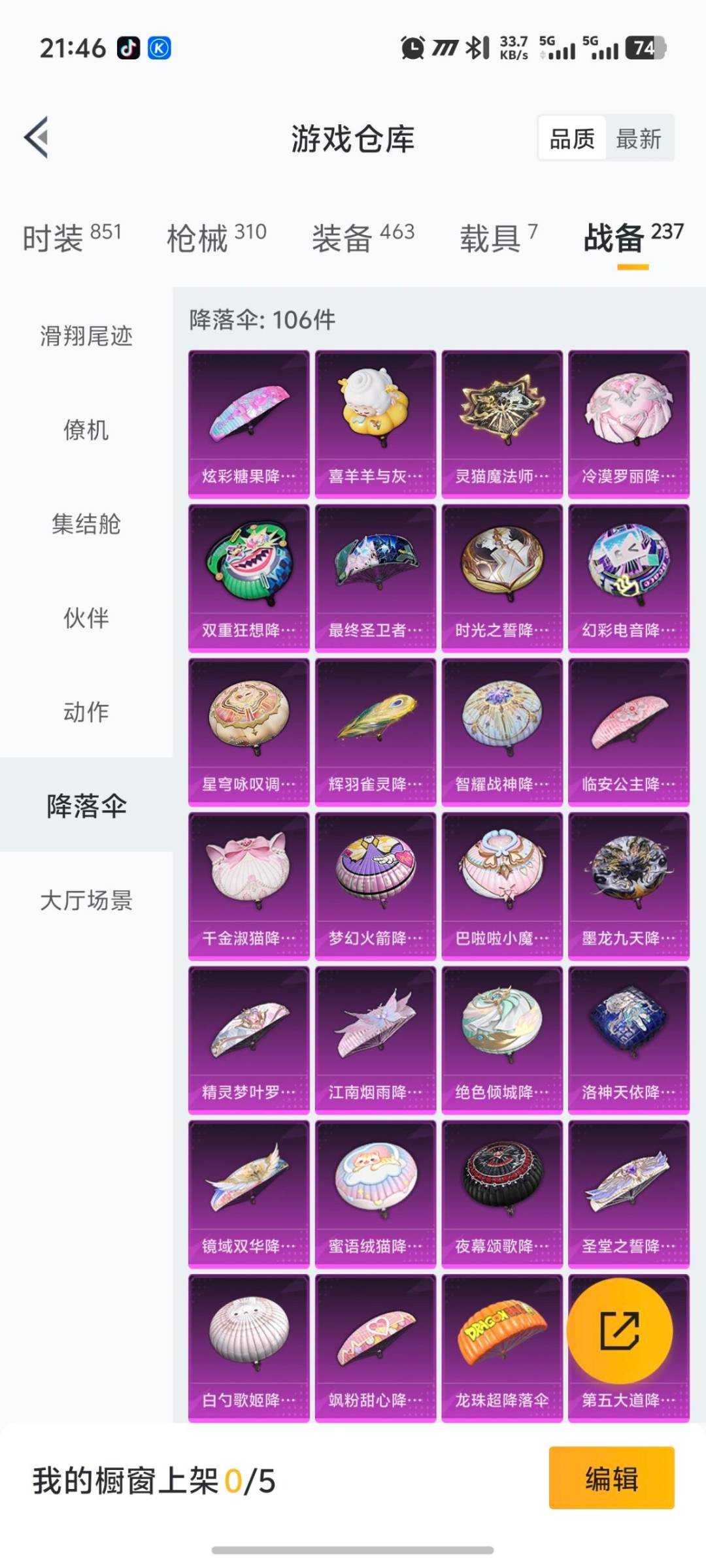Image resolution: width=706 pixels, height=1568 pixels.
Task: Open the 伙伴 category
Action: tap(86, 618)
